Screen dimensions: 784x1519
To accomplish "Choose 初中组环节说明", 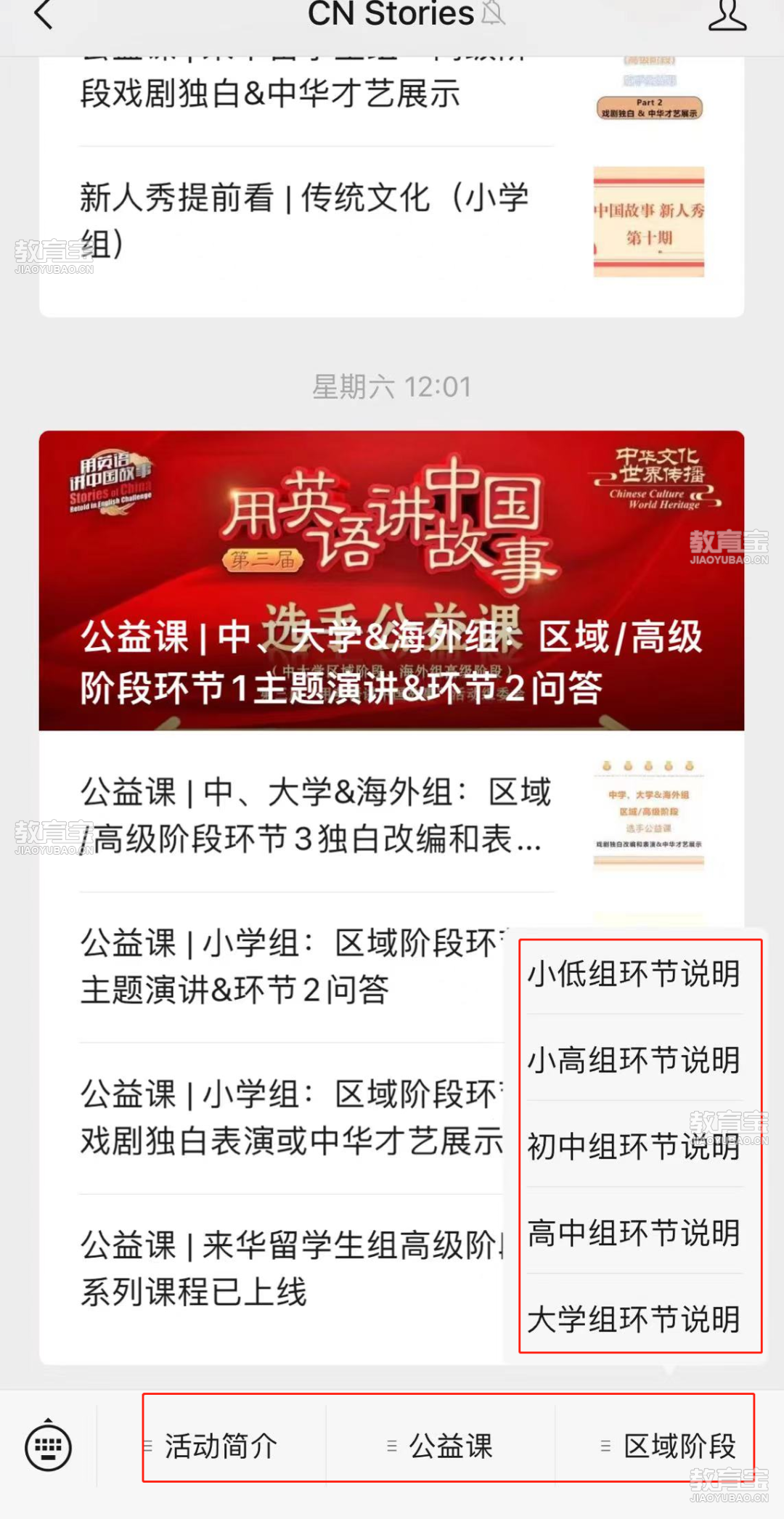I will coord(634,1147).
